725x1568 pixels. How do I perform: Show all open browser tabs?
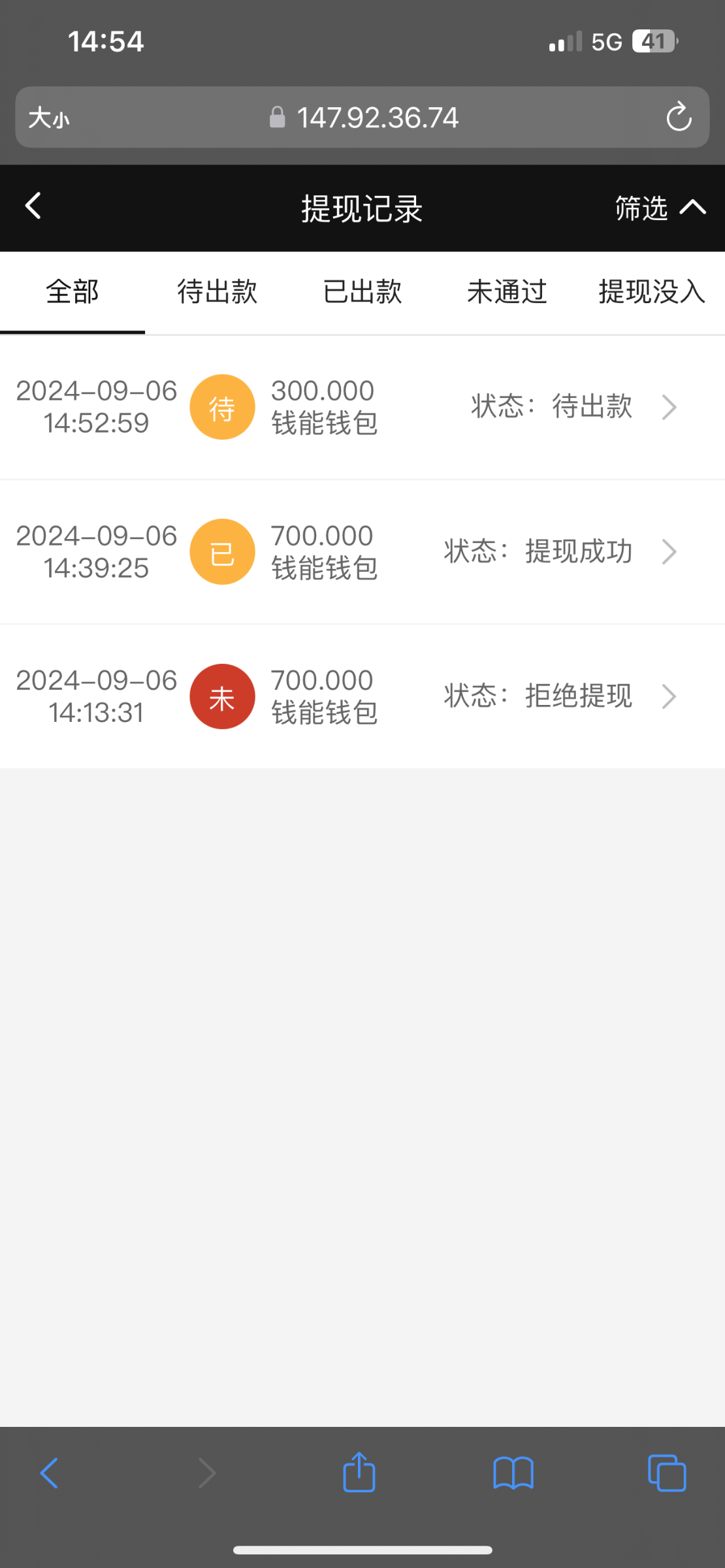[x=666, y=1473]
